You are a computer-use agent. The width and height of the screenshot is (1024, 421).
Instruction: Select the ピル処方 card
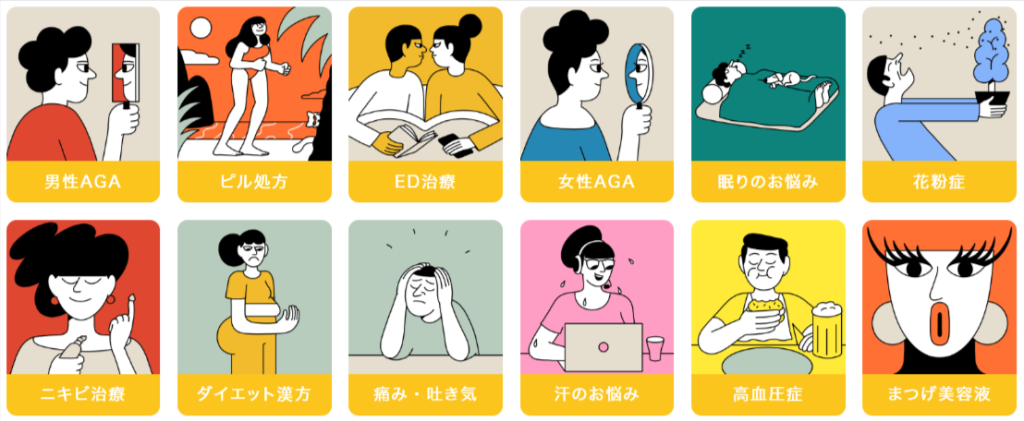click(x=254, y=105)
